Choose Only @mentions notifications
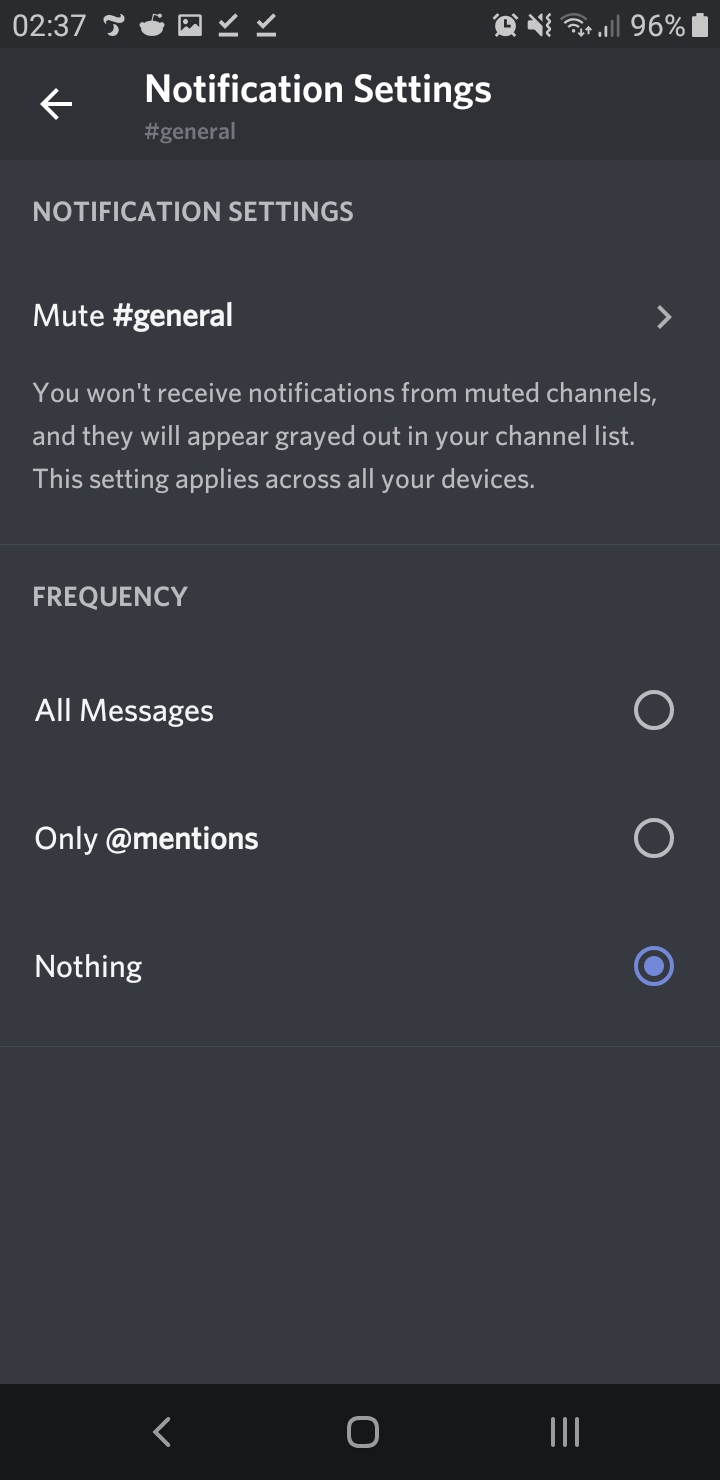 653,838
